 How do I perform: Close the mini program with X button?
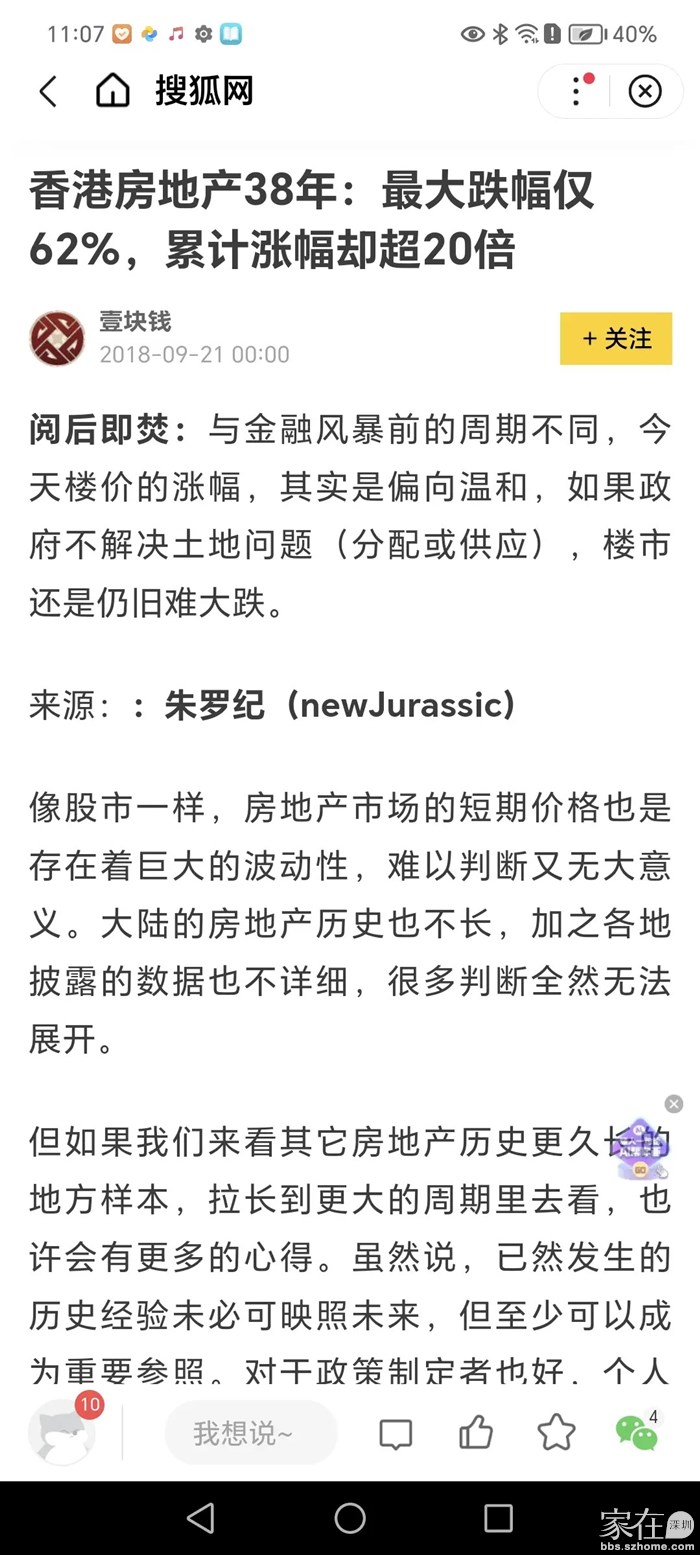pos(645,92)
